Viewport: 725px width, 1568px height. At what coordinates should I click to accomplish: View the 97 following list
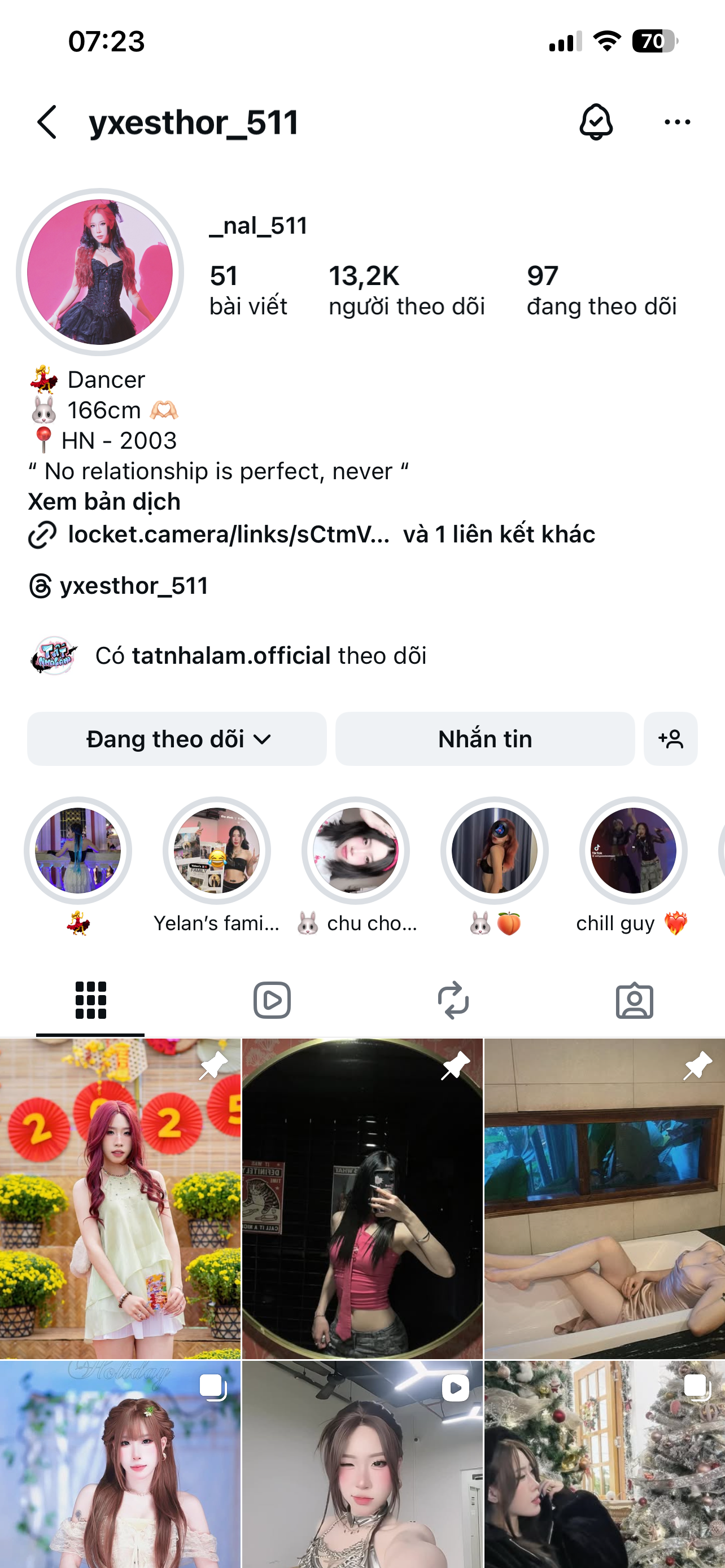601,290
